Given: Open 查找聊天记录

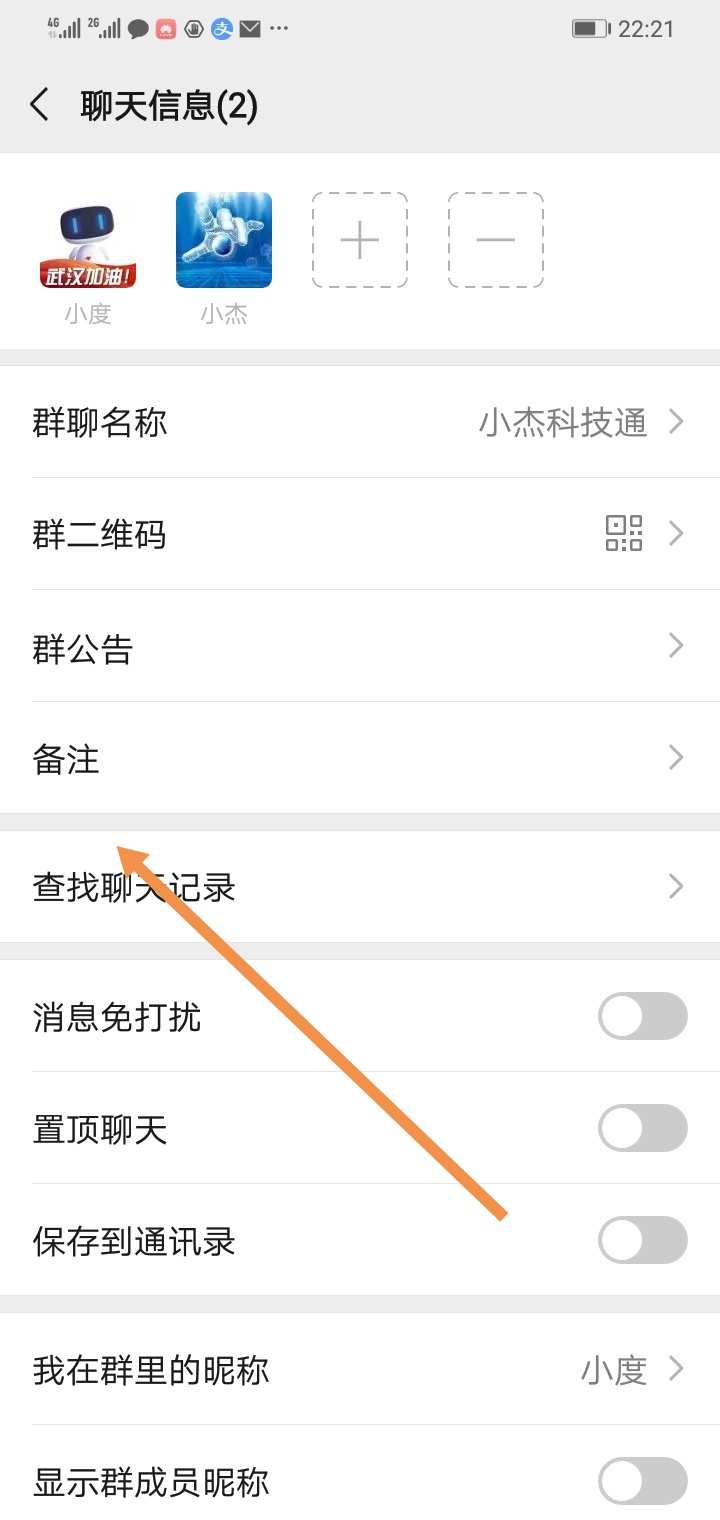Looking at the screenshot, I should (x=360, y=886).
